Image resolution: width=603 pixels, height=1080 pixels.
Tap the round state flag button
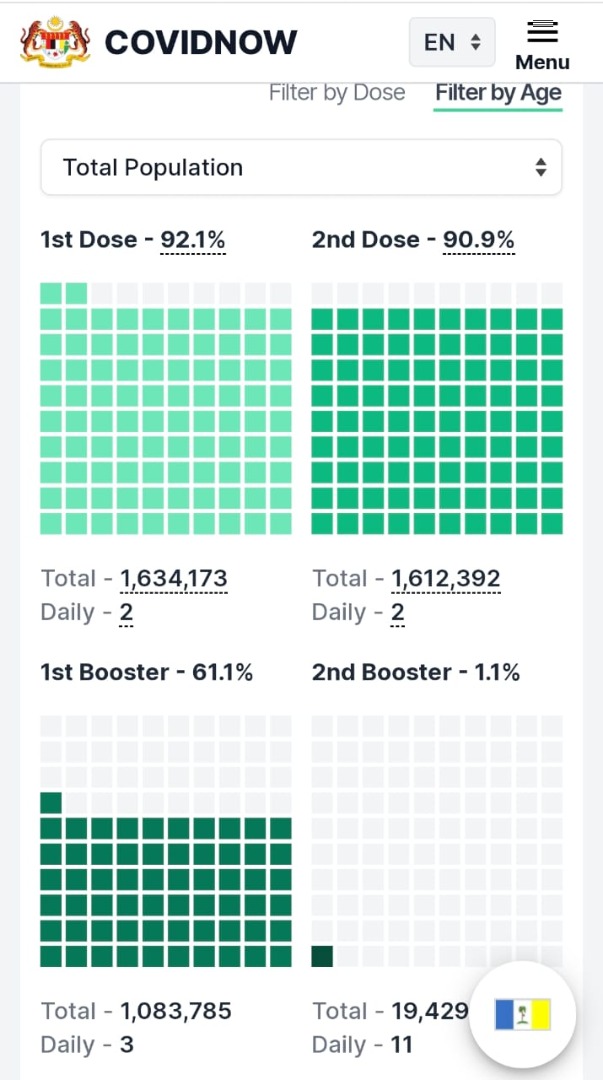point(522,1015)
